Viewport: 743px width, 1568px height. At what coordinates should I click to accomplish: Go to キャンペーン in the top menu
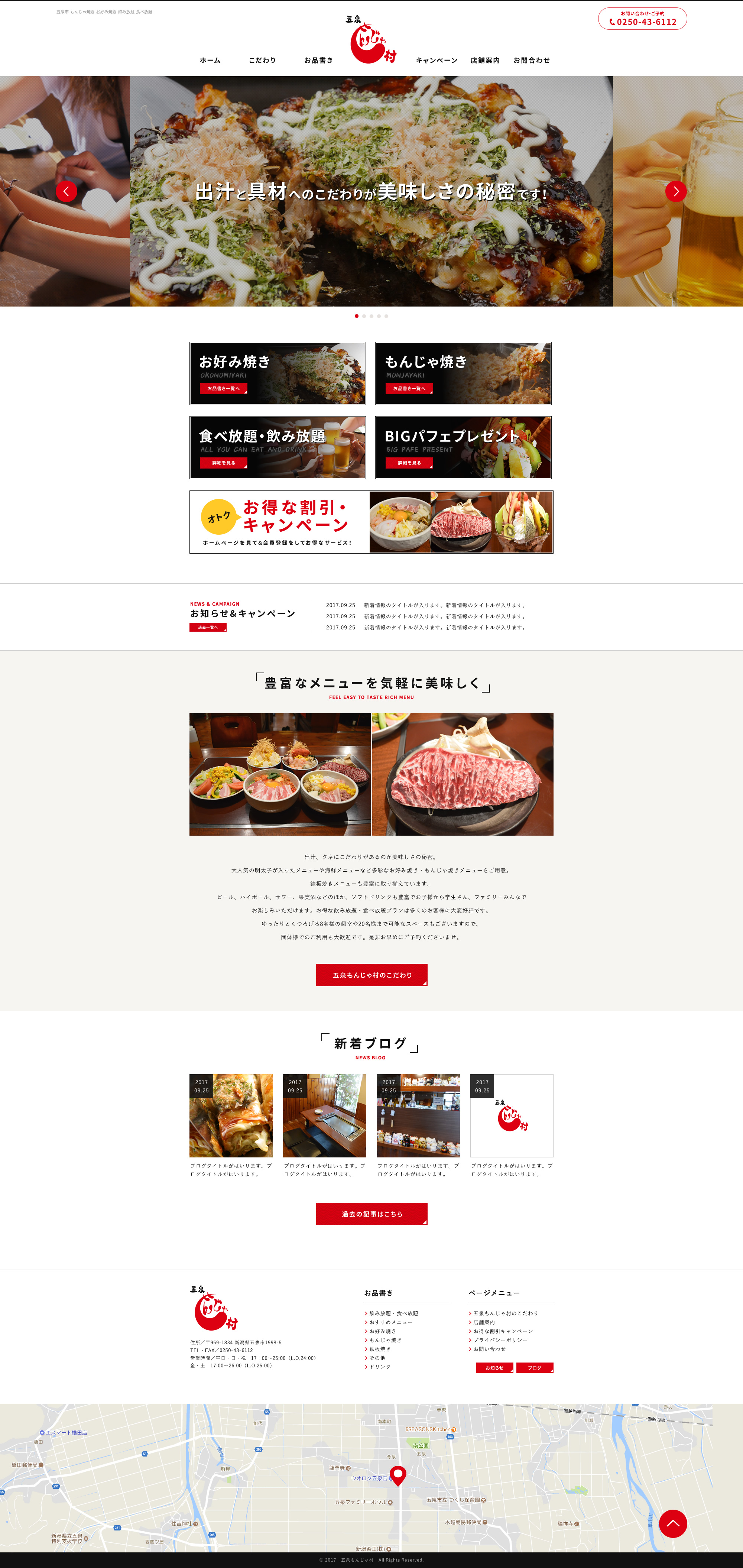pyautogui.click(x=436, y=60)
